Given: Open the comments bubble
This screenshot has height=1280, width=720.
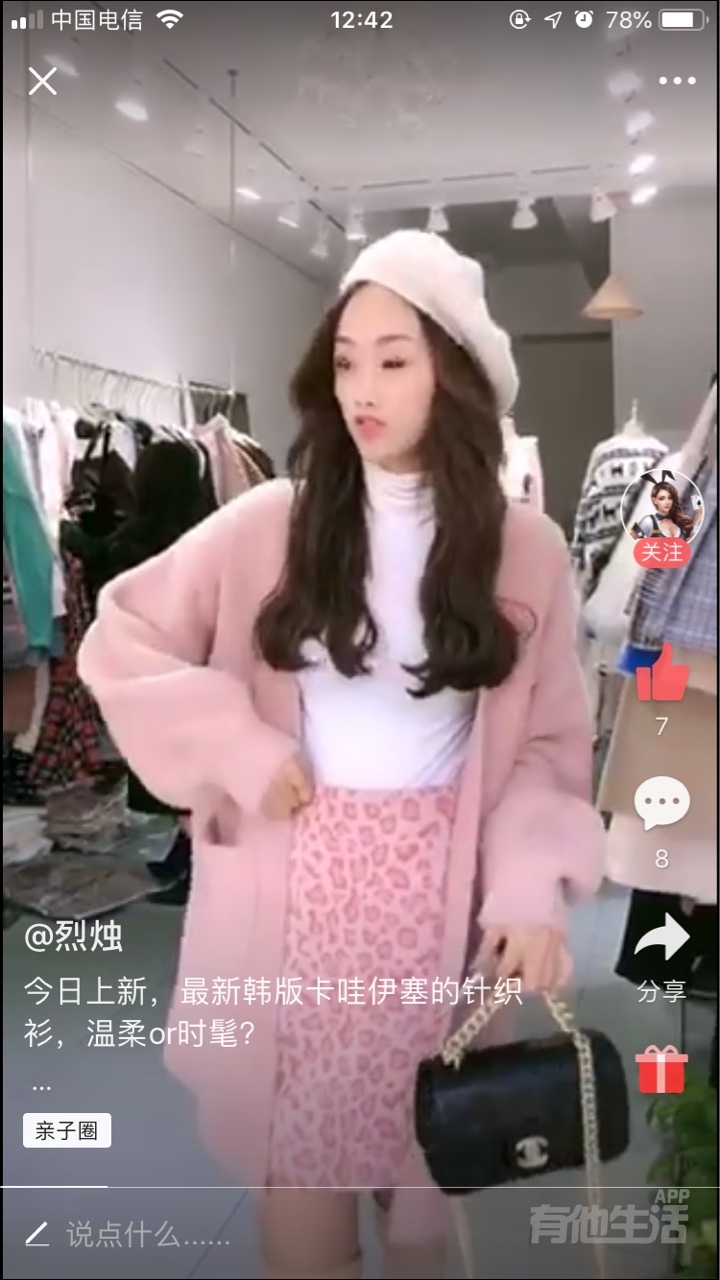Looking at the screenshot, I should click(x=662, y=804).
